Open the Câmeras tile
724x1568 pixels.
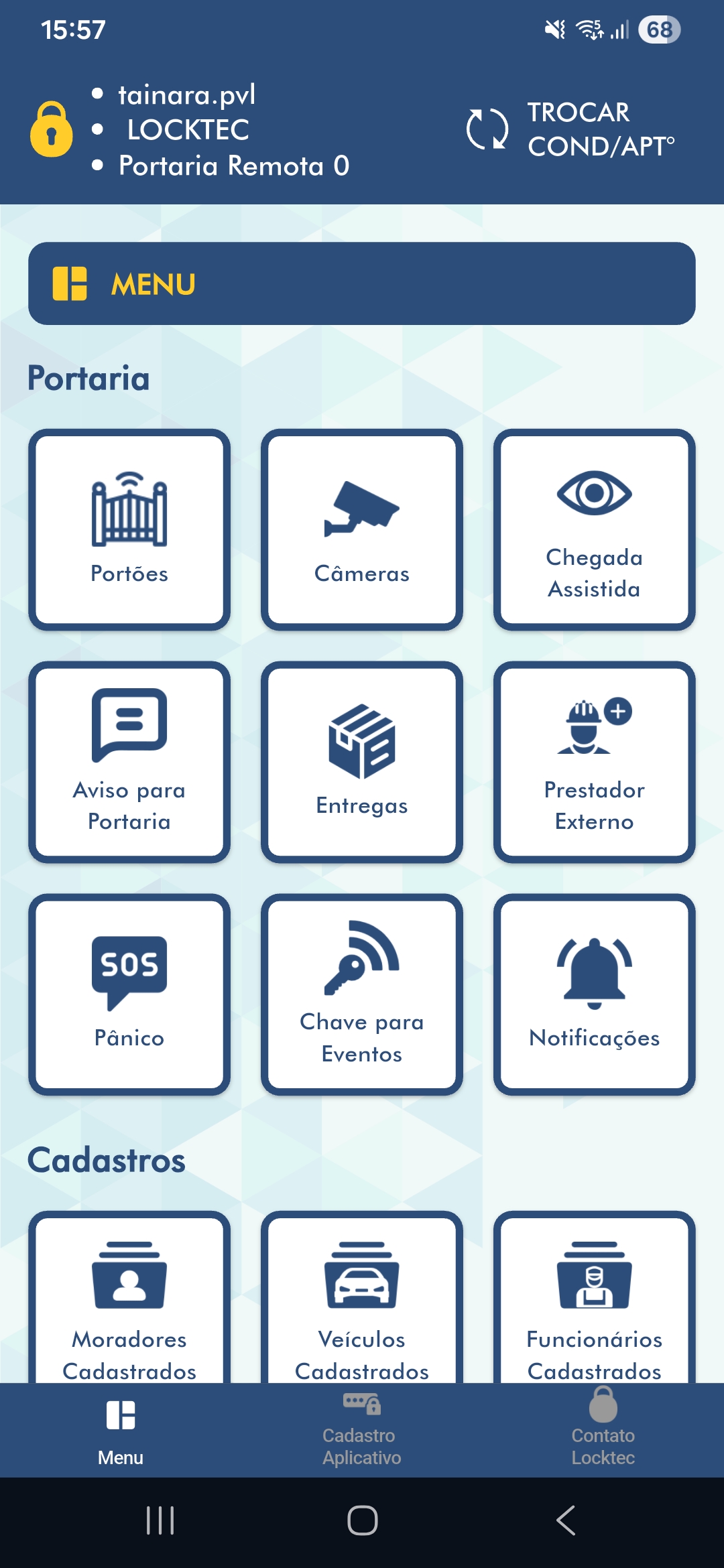362,529
